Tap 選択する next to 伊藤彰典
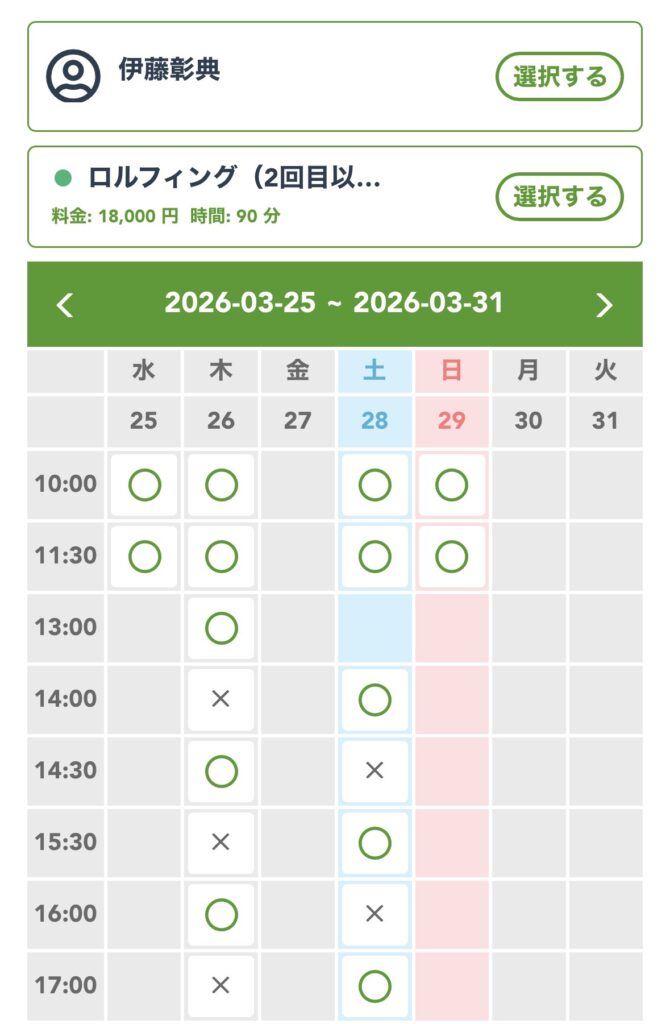 click(559, 77)
